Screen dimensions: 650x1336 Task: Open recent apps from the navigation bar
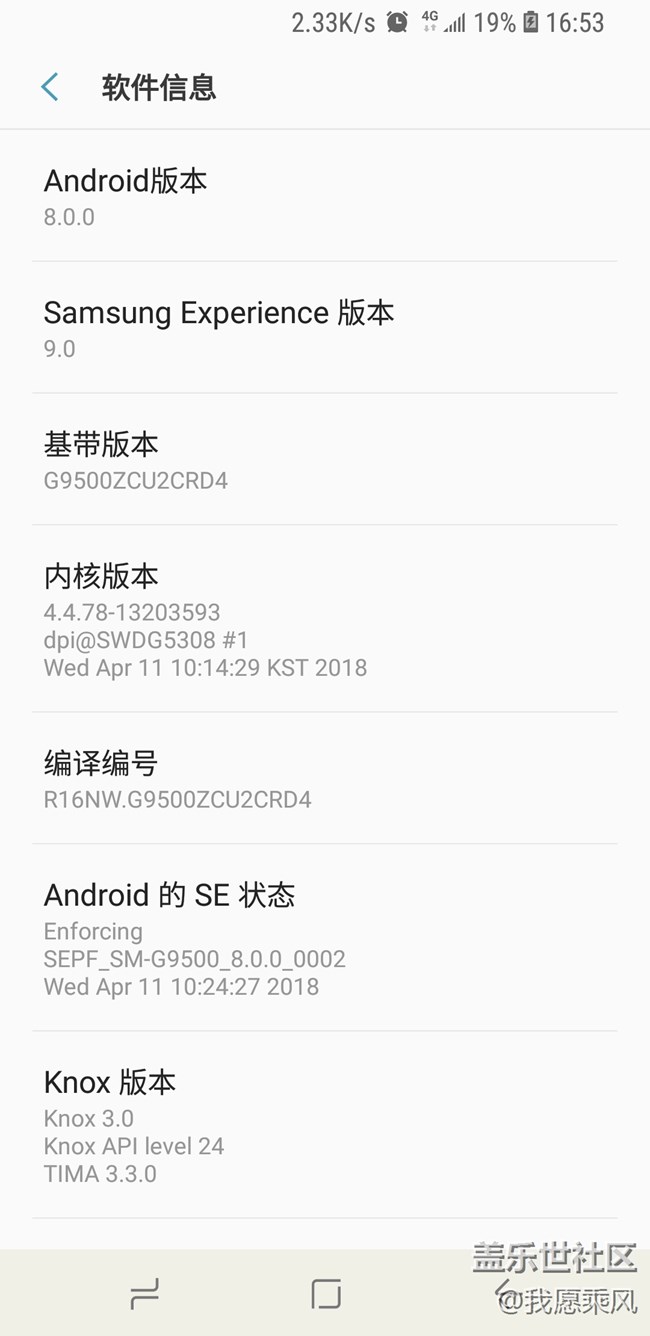(x=145, y=1295)
